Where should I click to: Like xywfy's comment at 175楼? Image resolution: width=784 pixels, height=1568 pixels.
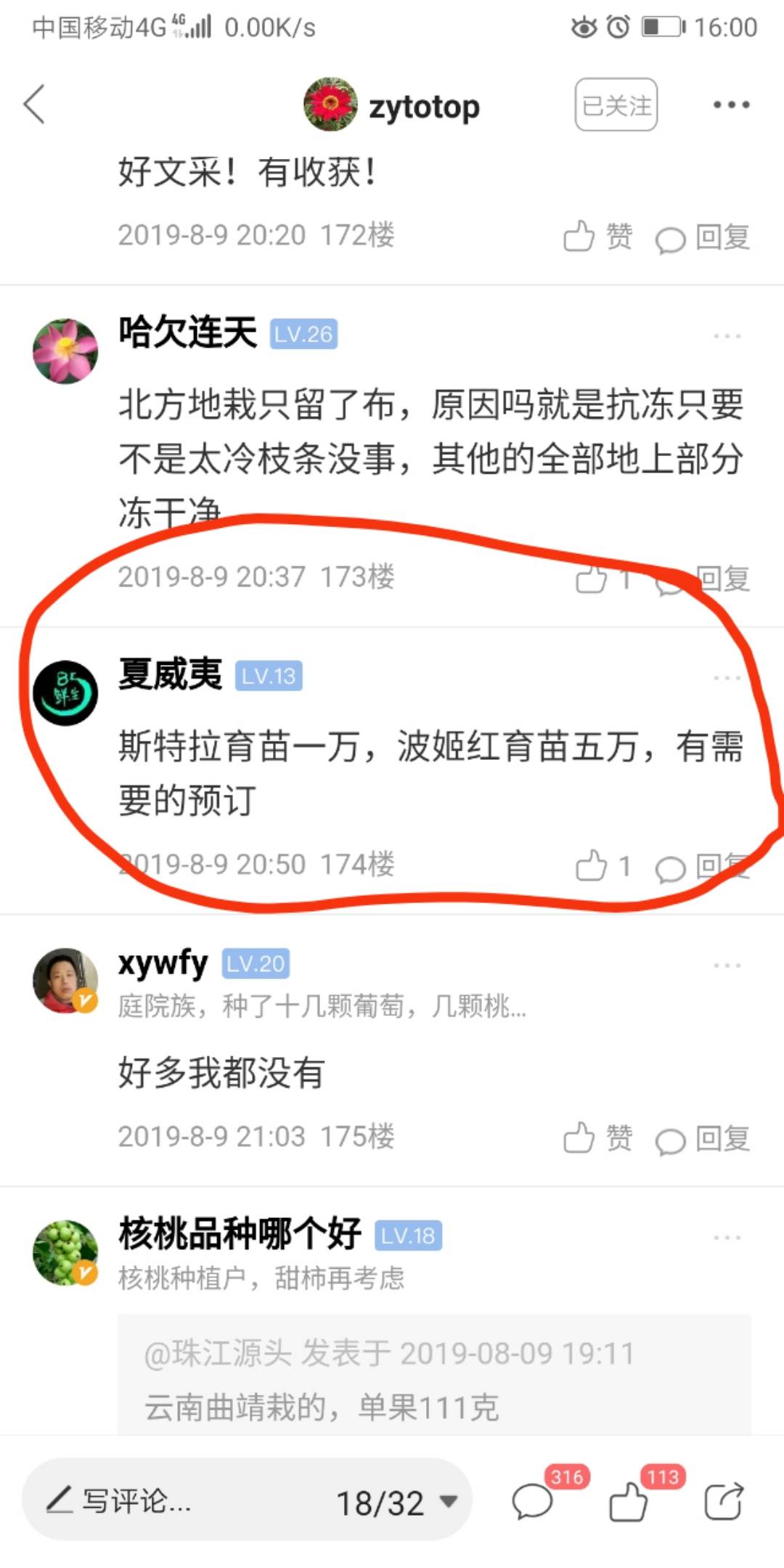click(597, 1137)
